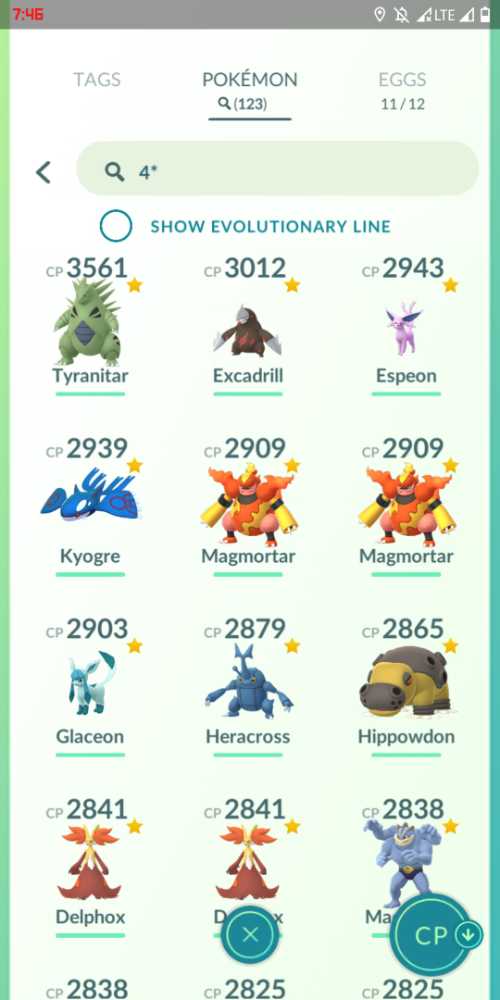Open Hippowdon CP 2865
500x1000 pixels.
406,687
